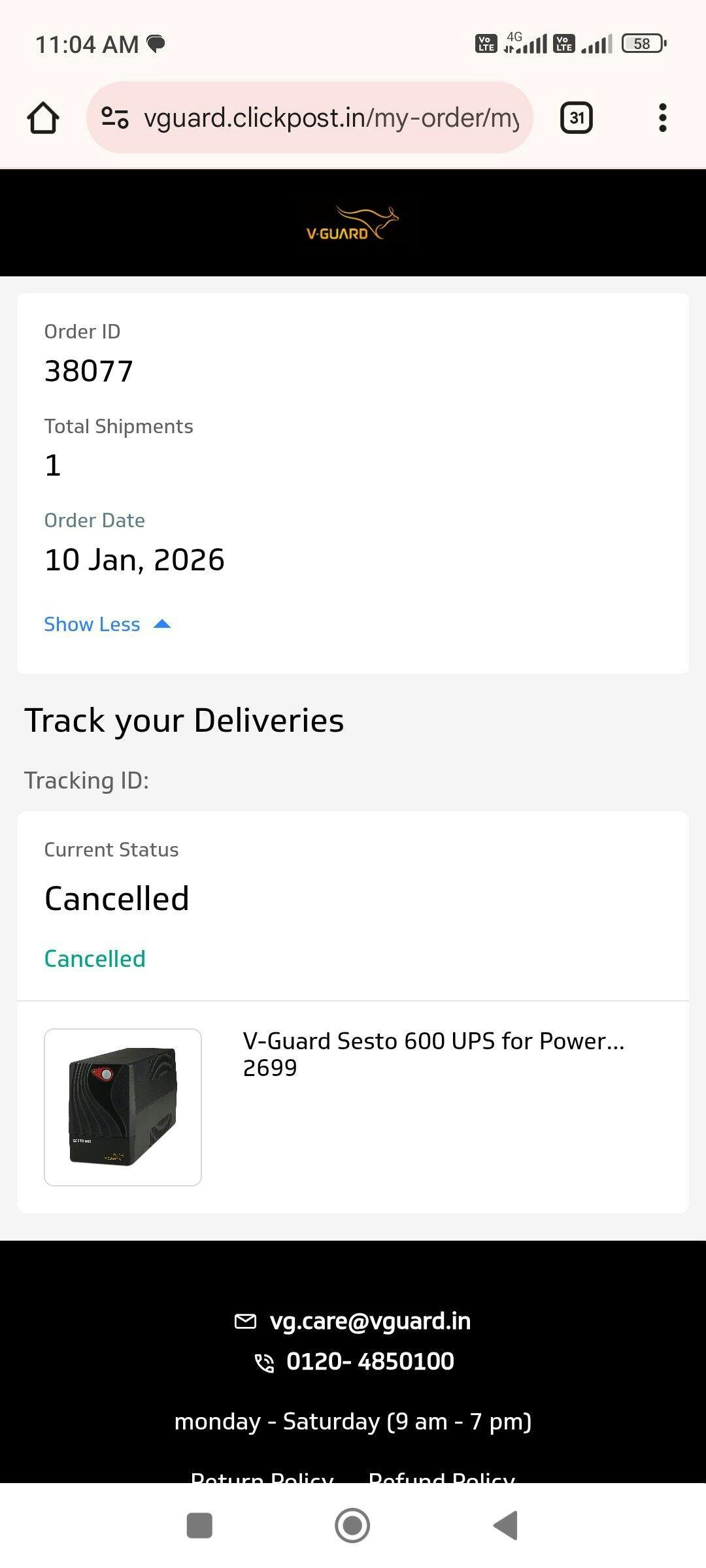
Task: View site information for this page
Action: 115,118
